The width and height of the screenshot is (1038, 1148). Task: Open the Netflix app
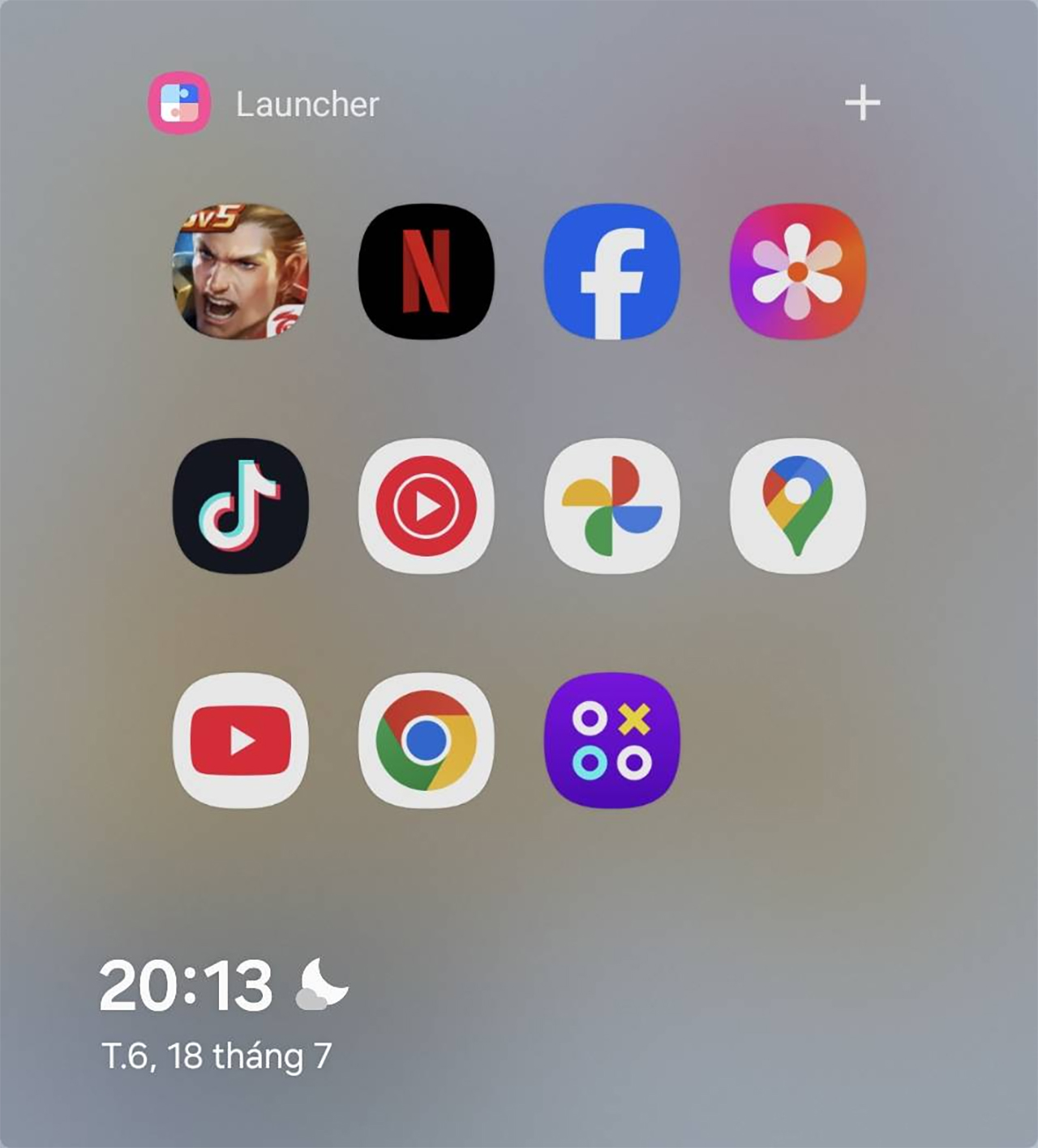point(427,271)
